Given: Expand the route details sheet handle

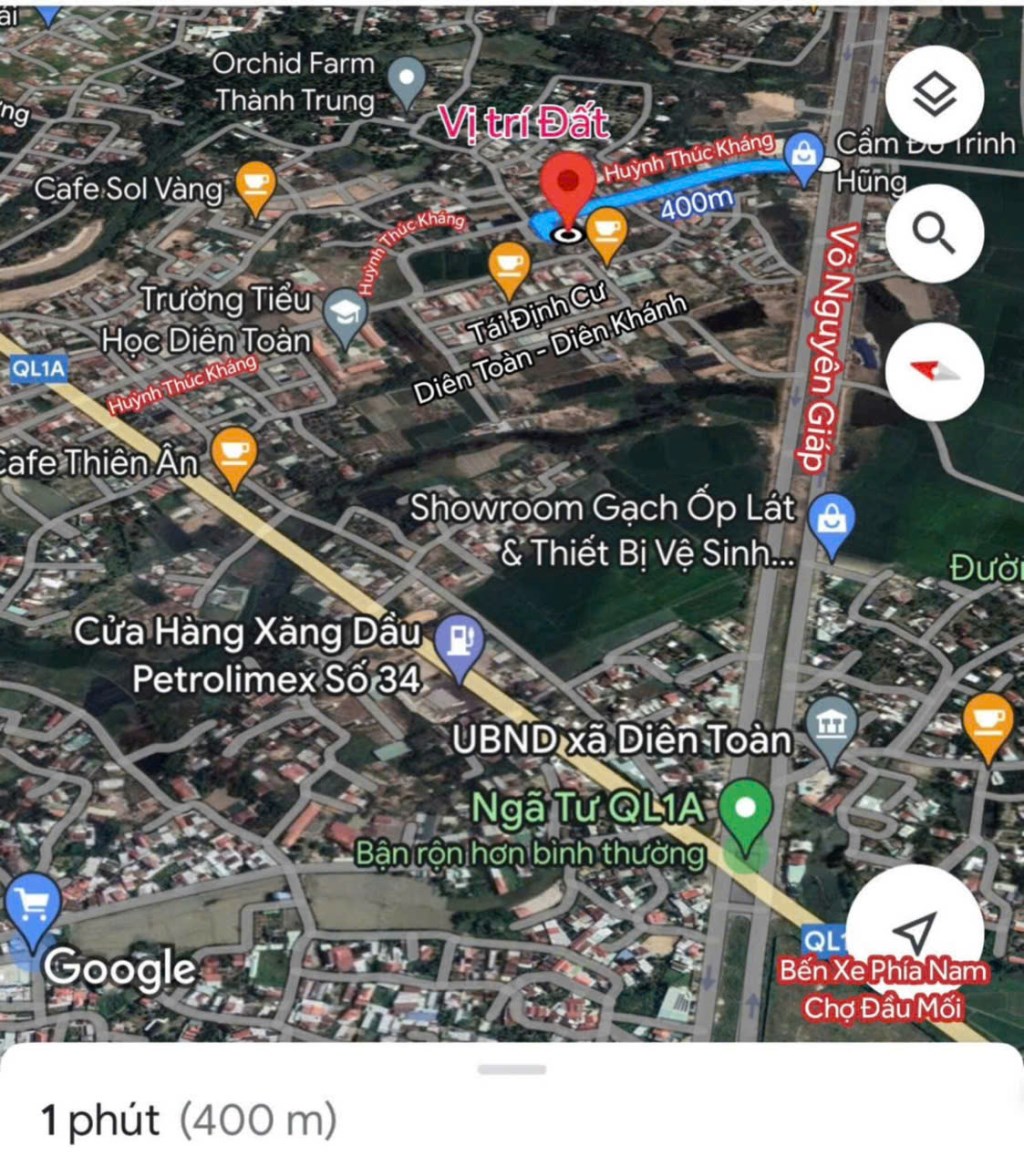Looking at the screenshot, I should point(512,1069).
